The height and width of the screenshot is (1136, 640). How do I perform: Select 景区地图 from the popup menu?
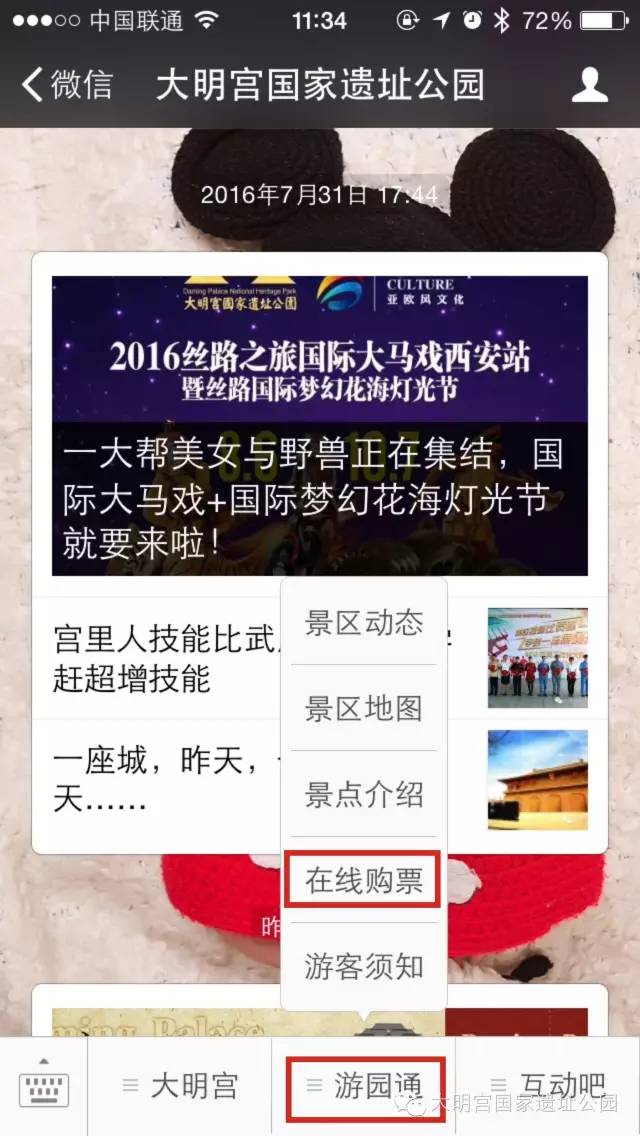coord(364,708)
